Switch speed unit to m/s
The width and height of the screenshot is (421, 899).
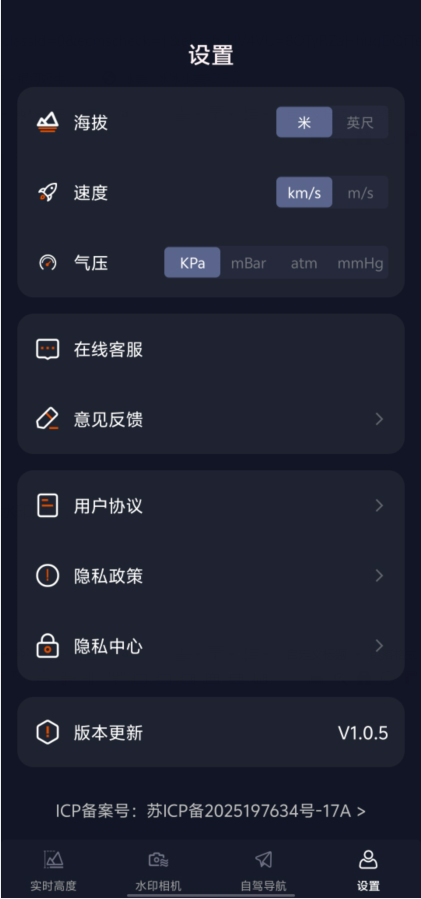pyautogui.click(x=360, y=193)
